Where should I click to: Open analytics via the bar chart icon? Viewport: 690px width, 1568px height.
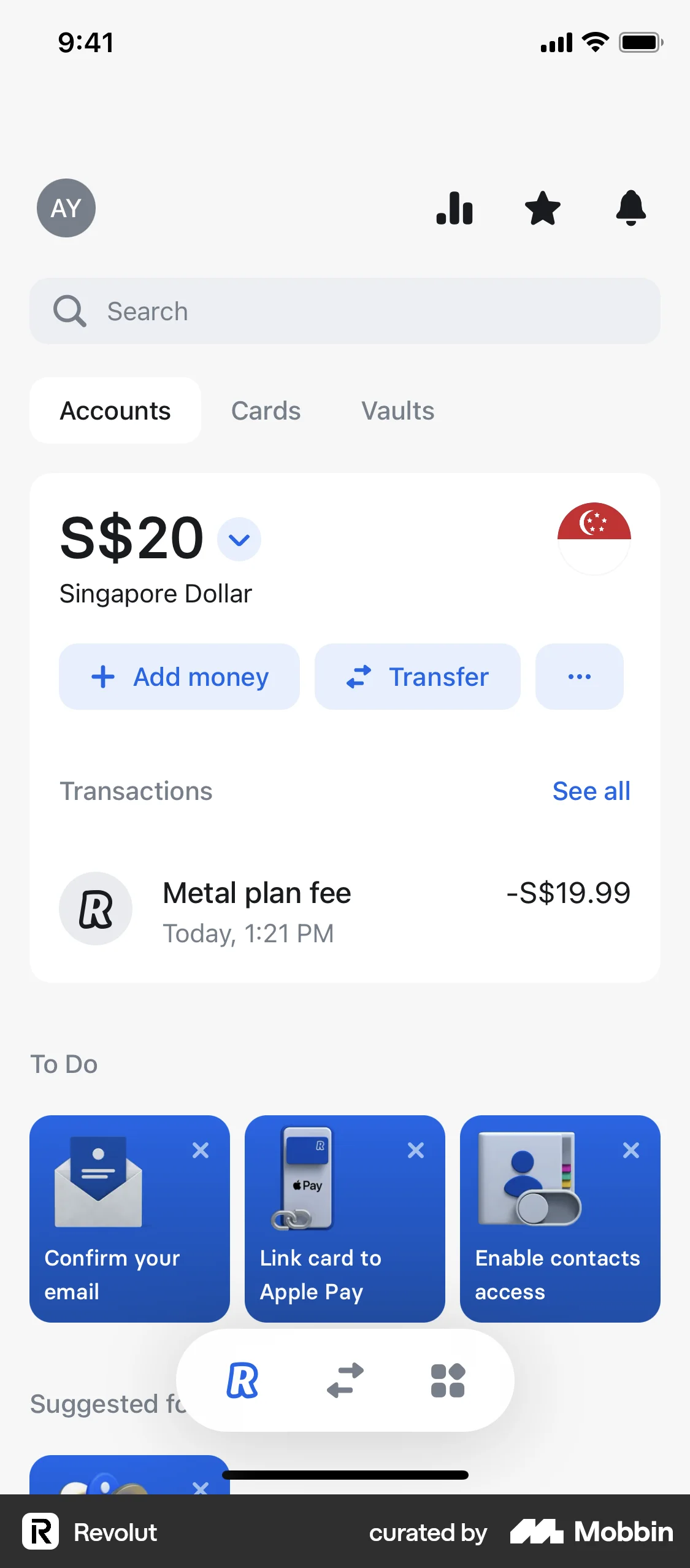454,209
